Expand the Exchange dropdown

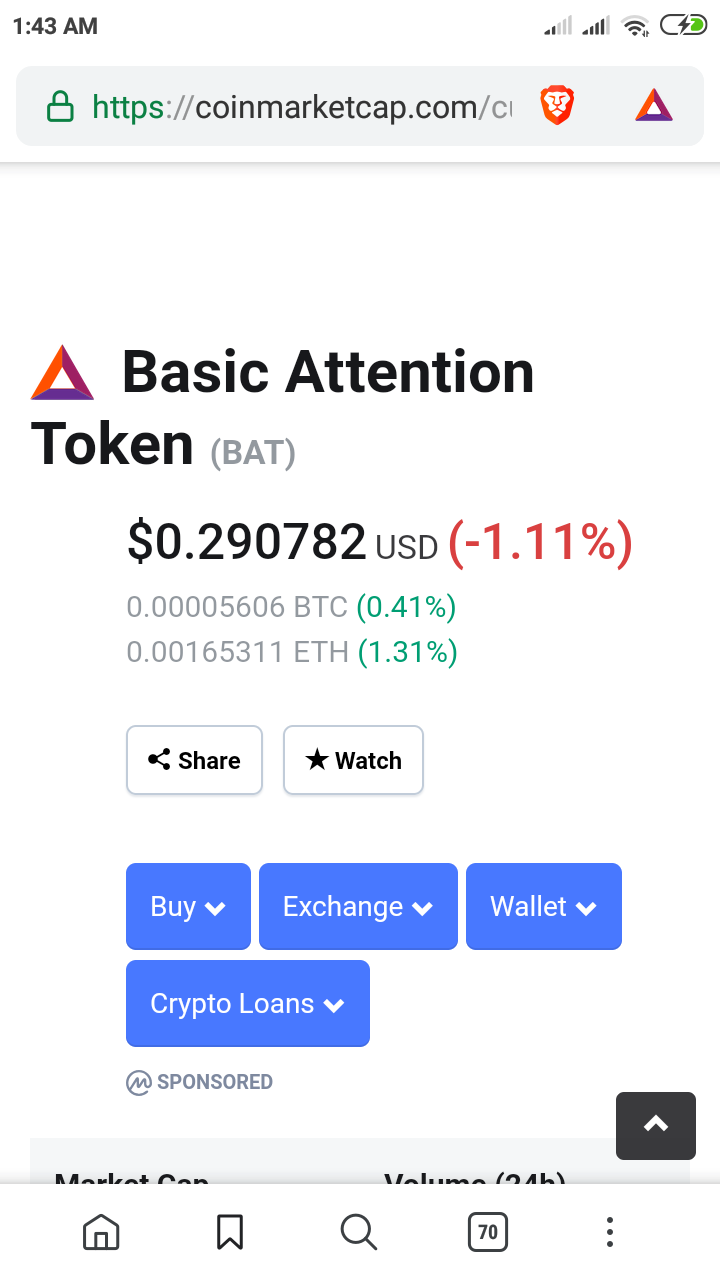(x=358, y=906)
